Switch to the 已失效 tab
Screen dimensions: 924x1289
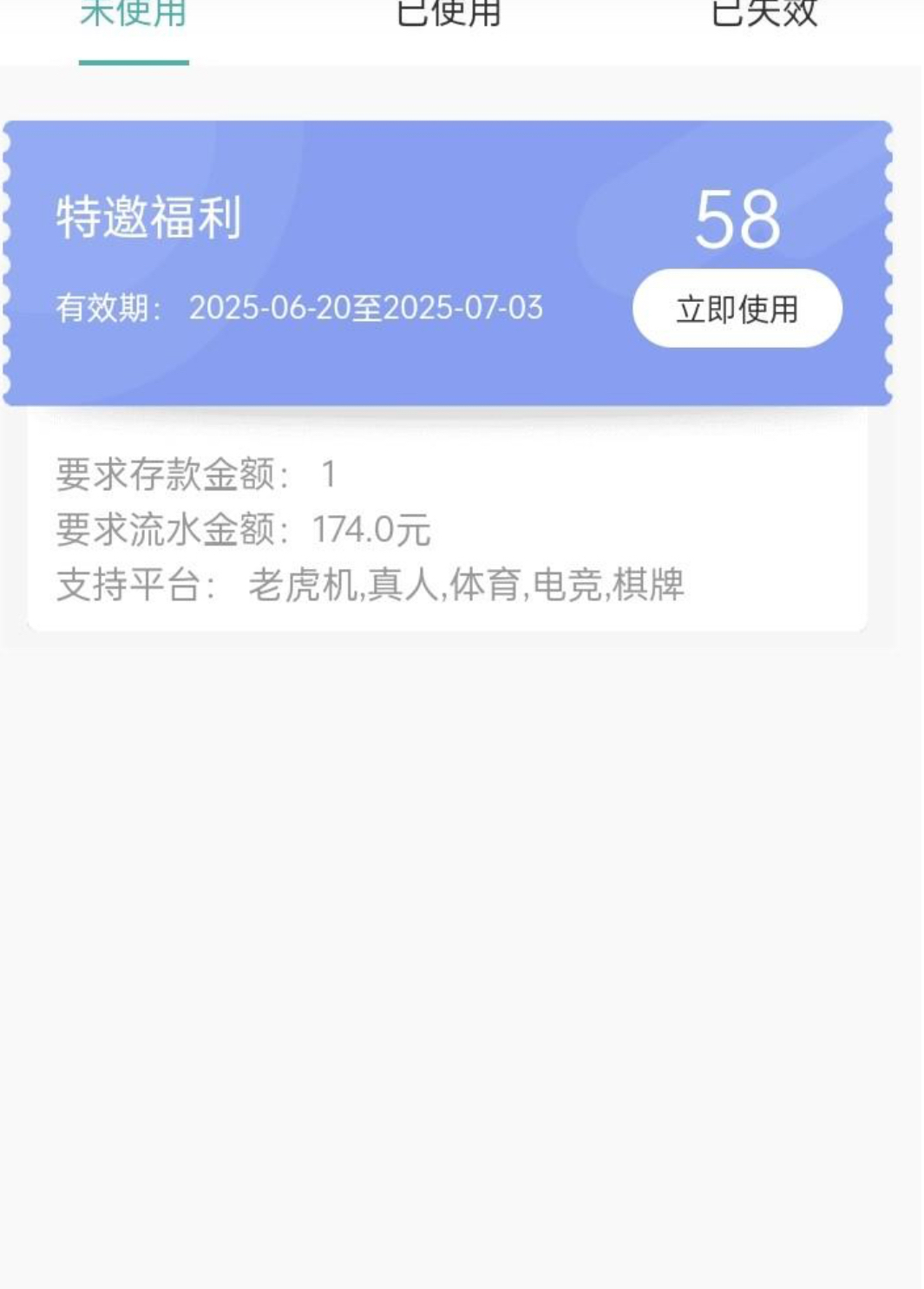763,16
